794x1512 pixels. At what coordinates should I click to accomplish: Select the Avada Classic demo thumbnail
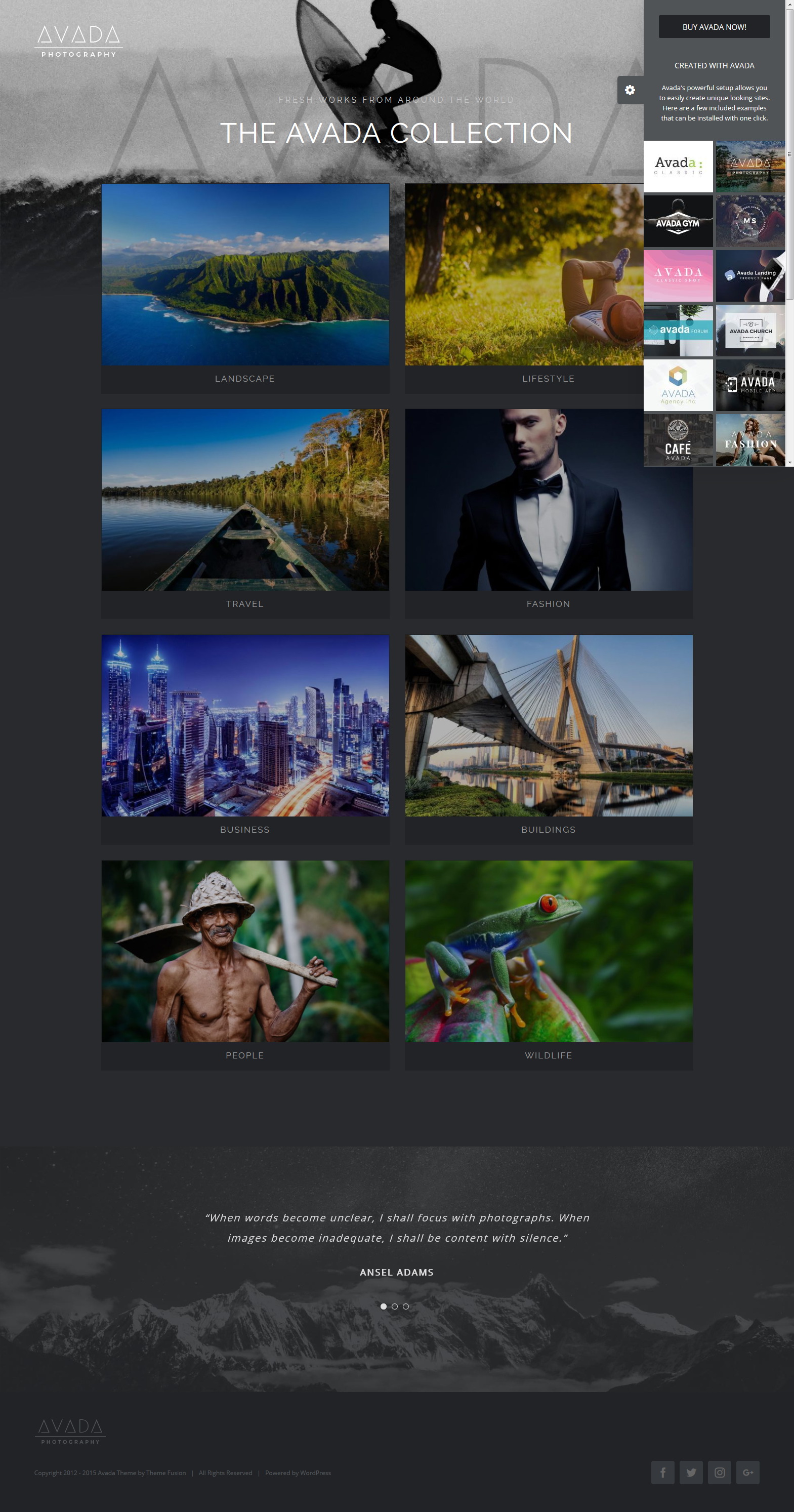679,167
